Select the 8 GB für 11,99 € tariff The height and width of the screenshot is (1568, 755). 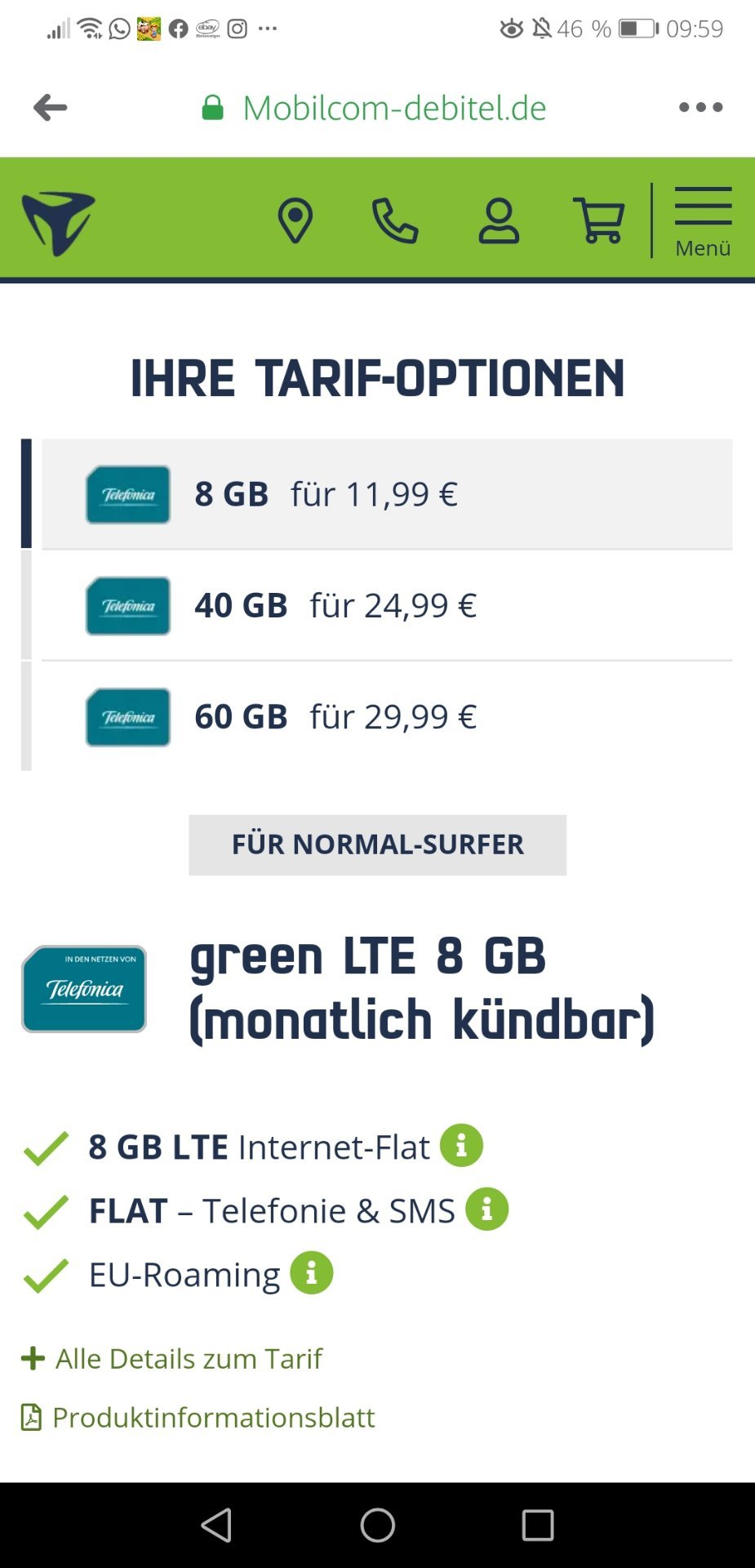(387, 494)
